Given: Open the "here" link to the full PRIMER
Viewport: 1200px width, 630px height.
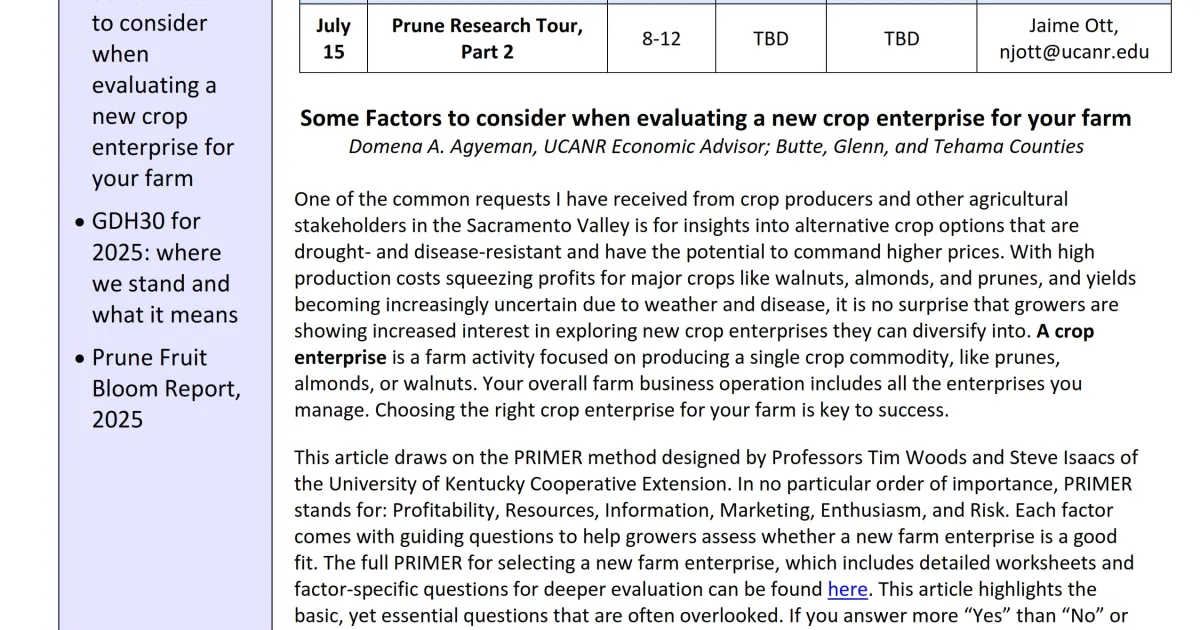Looking at the screenshot, I should click(x=847, y=590).
